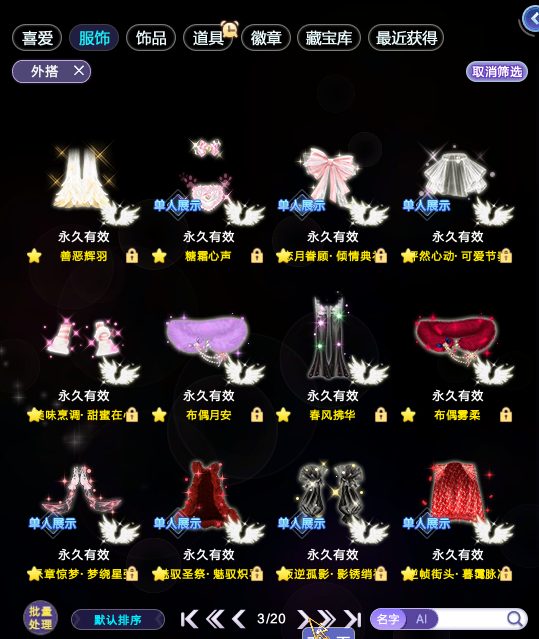Jump to the last page
539x639 pixels.
click(x=353, y=619)
